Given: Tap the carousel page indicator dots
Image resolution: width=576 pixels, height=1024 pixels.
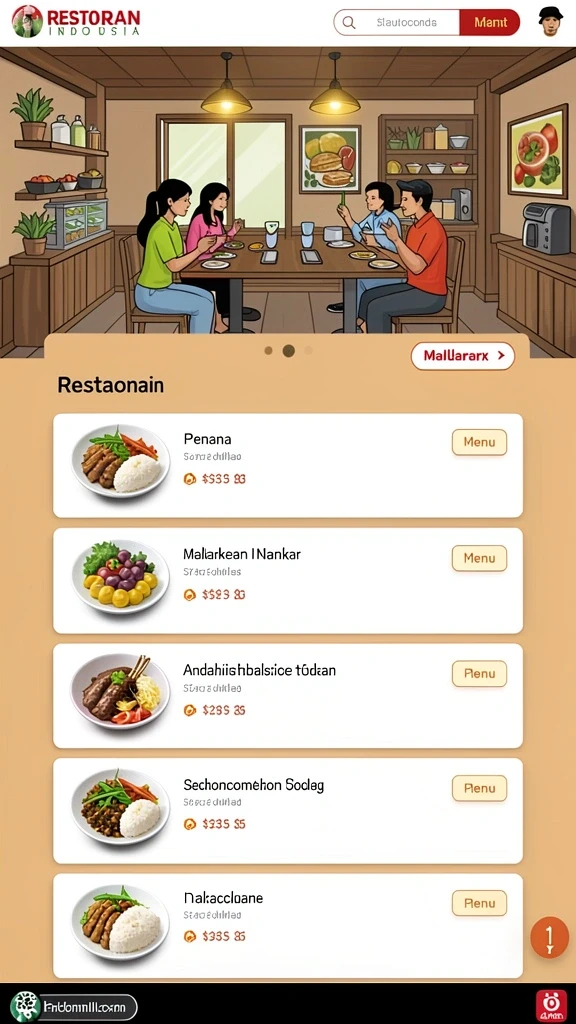Looking at the screenshot, I should [288, 351].
